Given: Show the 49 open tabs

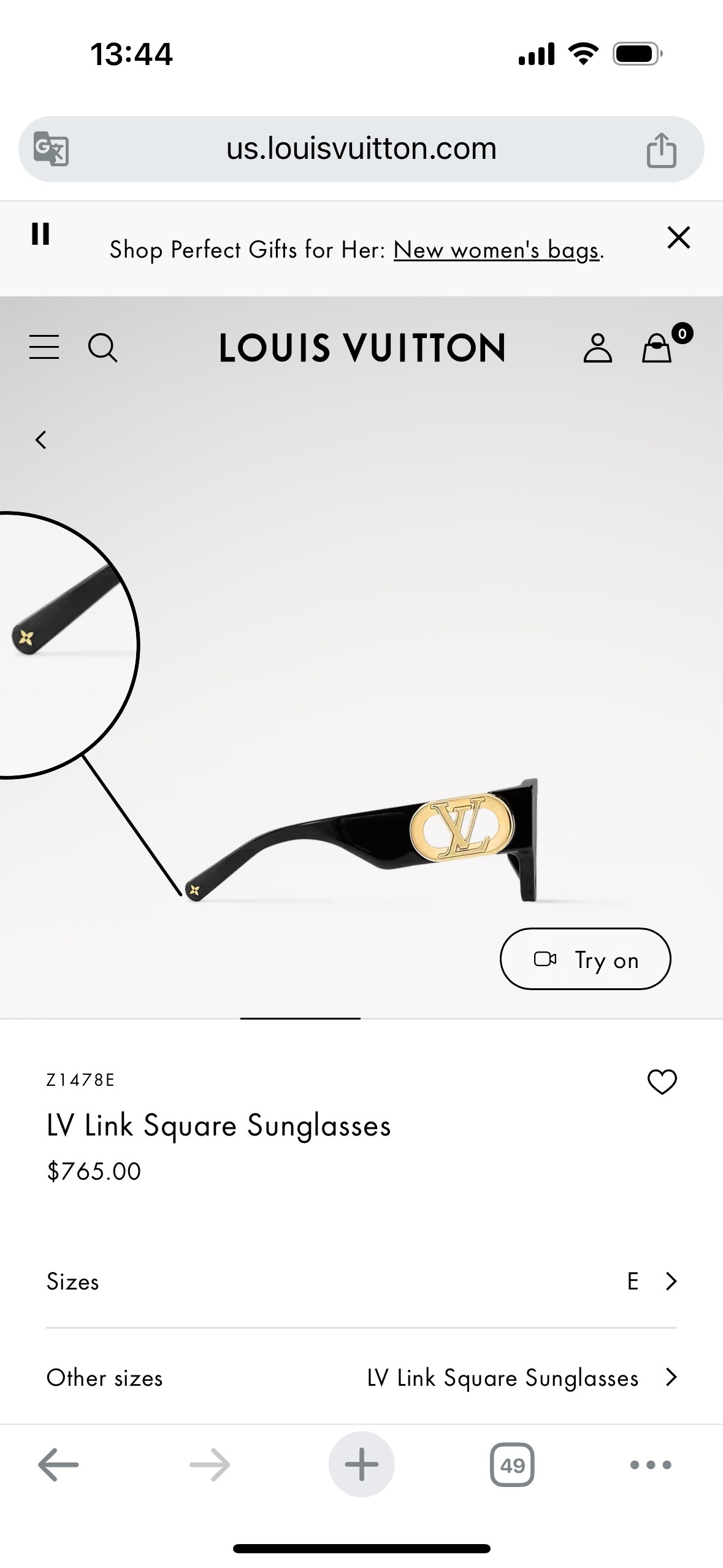Looking at the screenshot, I should [x=512, y=1465].
